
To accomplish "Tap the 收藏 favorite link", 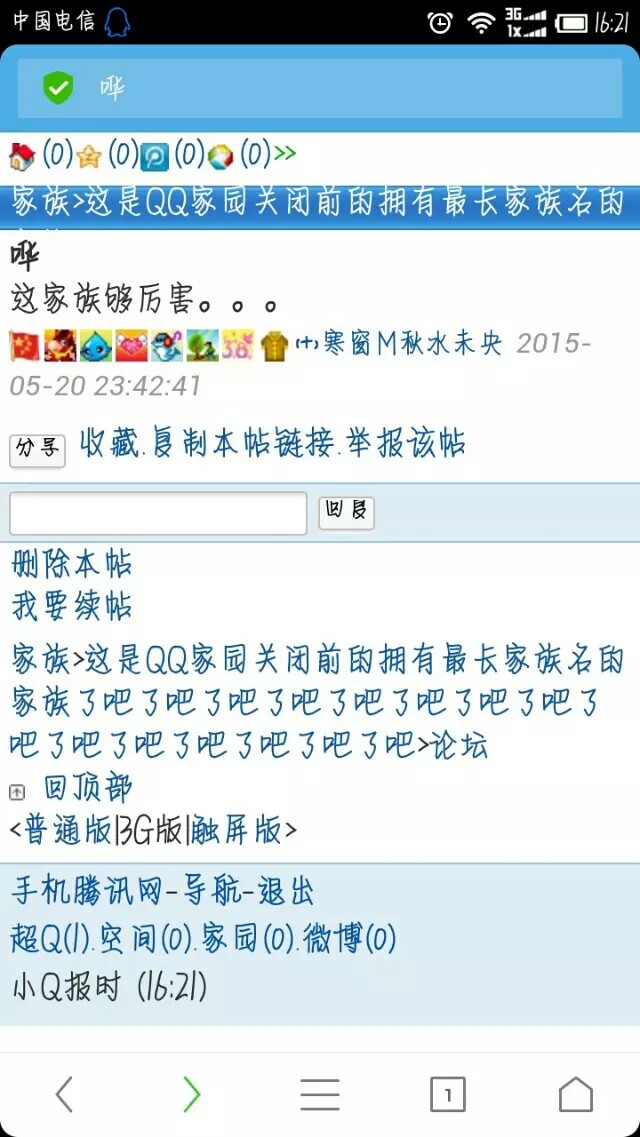I will click(x=109, y=443).
